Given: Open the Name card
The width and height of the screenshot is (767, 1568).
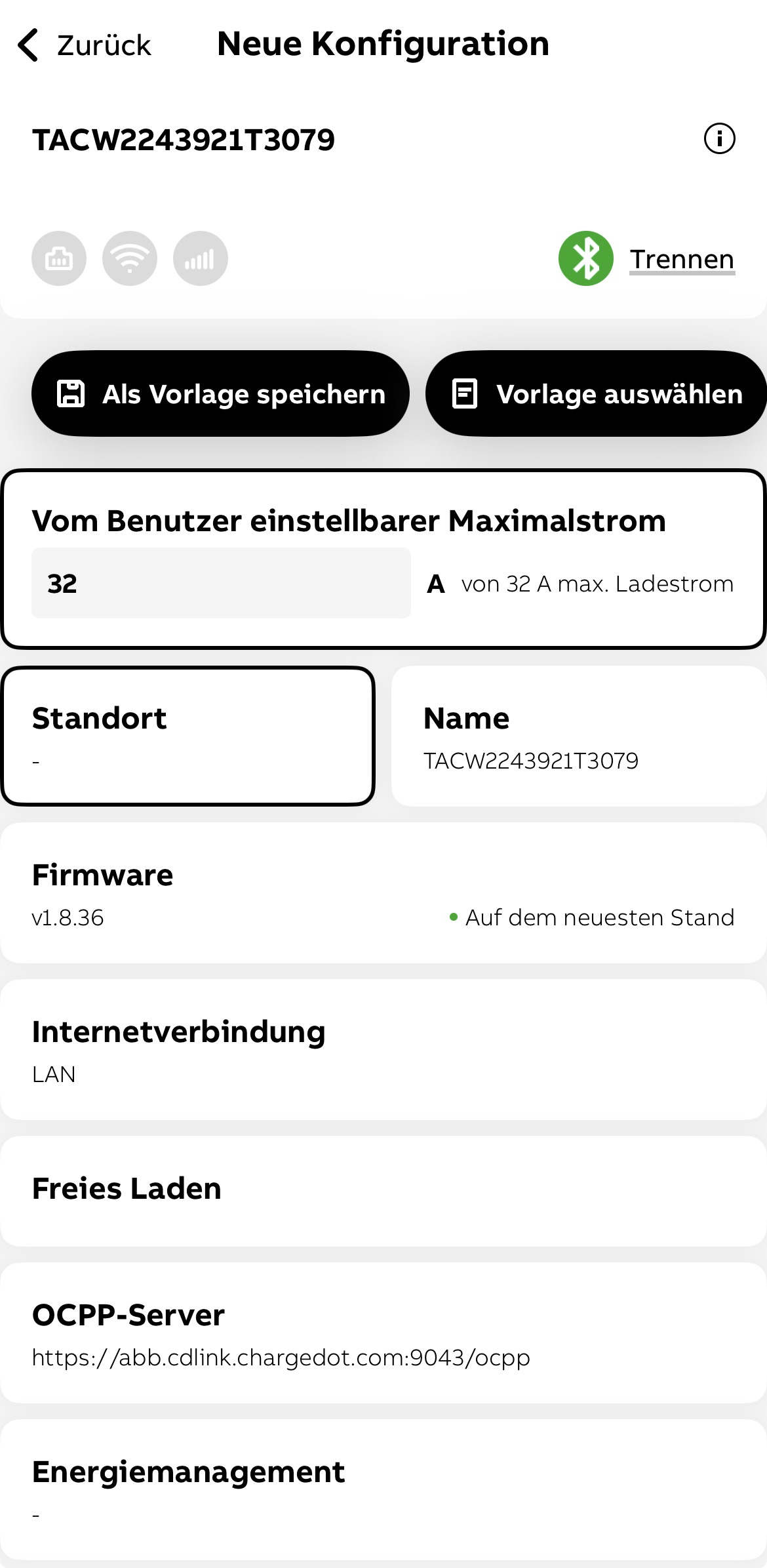Looking at the screenshot, I should (x=579, y=736).
